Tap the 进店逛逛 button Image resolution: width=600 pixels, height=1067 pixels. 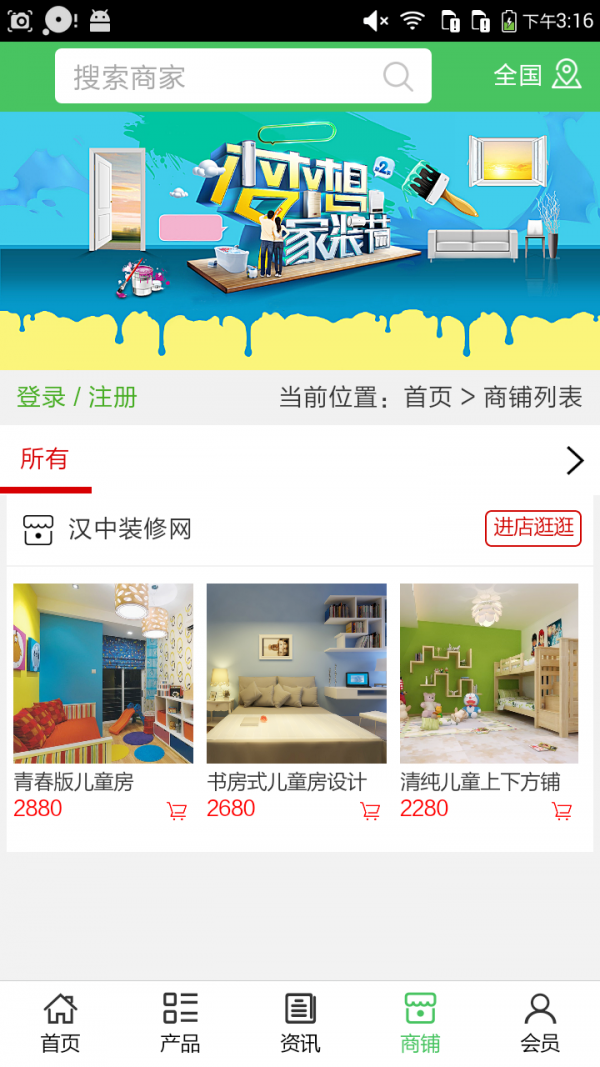pos(533,528)
